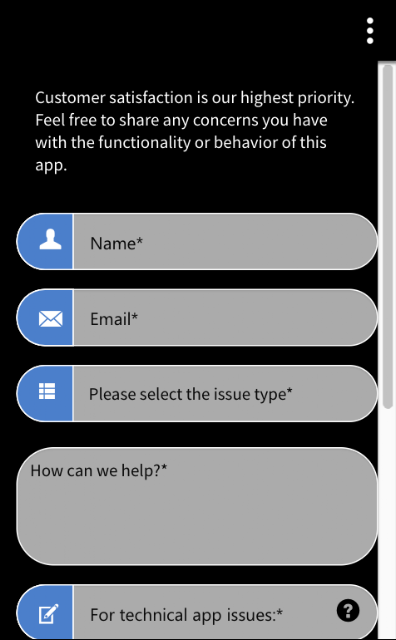Open the question mark help icon
Viewport: 396px width, 640px height.
coord(348,611)
